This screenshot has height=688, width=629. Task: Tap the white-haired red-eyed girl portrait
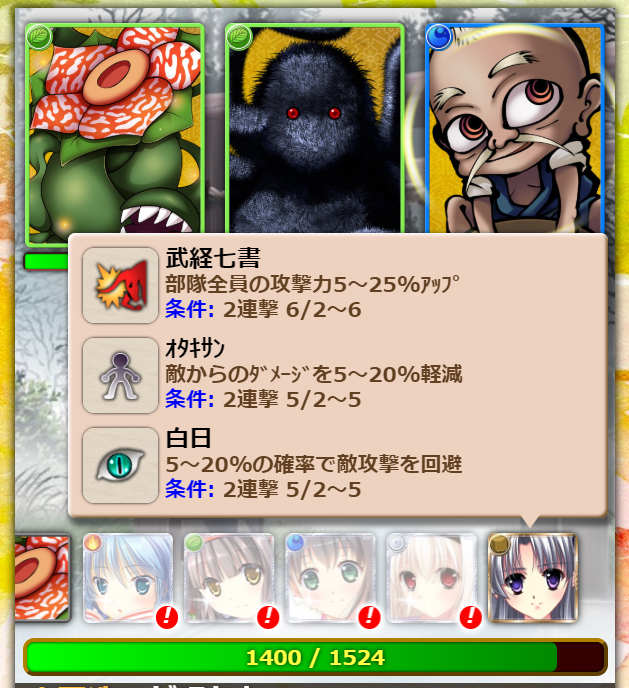[x=432, y=578]
